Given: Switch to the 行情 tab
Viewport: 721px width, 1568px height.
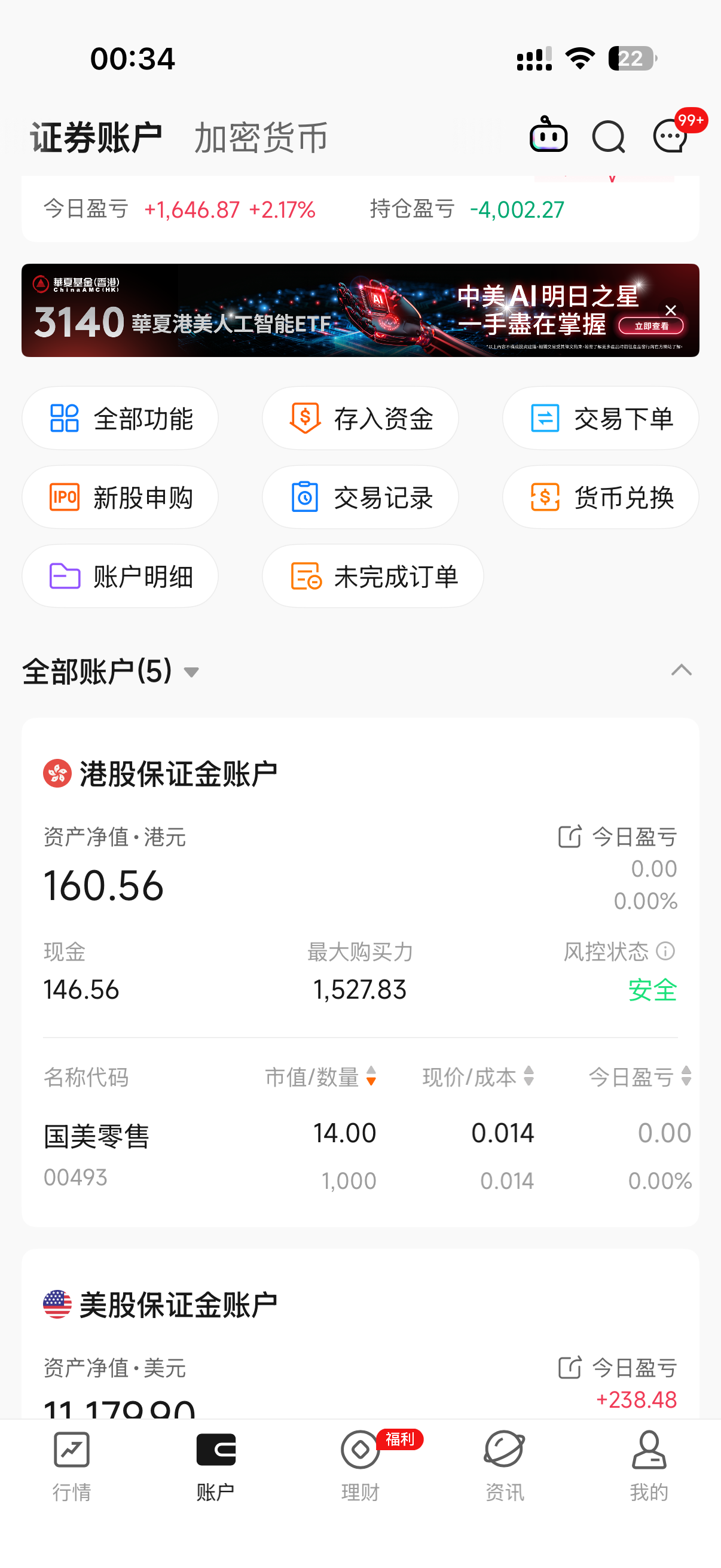Looking at the screenshot, I should click(x=72, y=1466).
